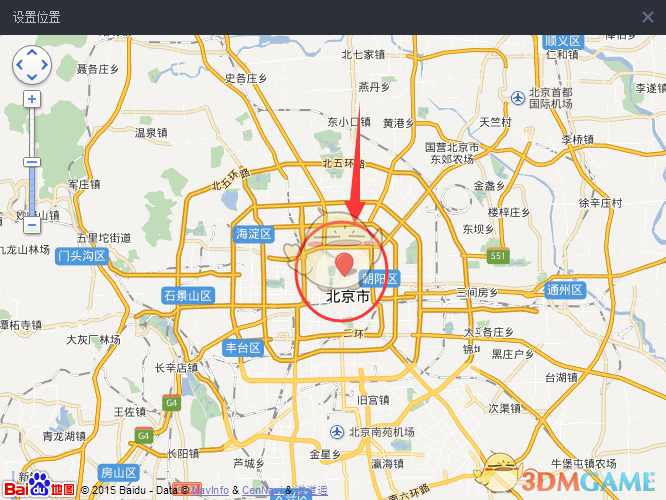
Task: Close the 设置位置 dialog
Action: point(648,17)
